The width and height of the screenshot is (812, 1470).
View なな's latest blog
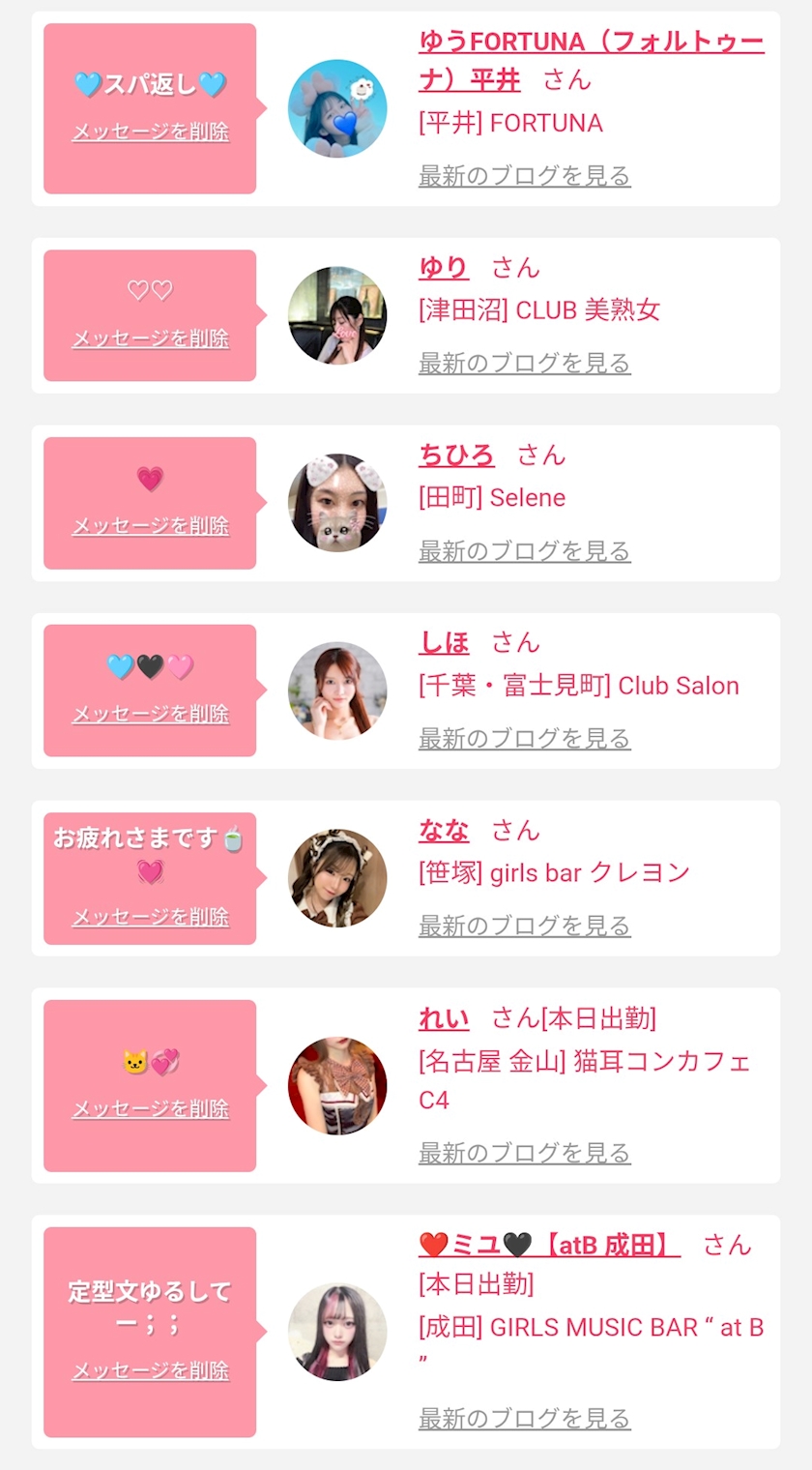point(524,926)
